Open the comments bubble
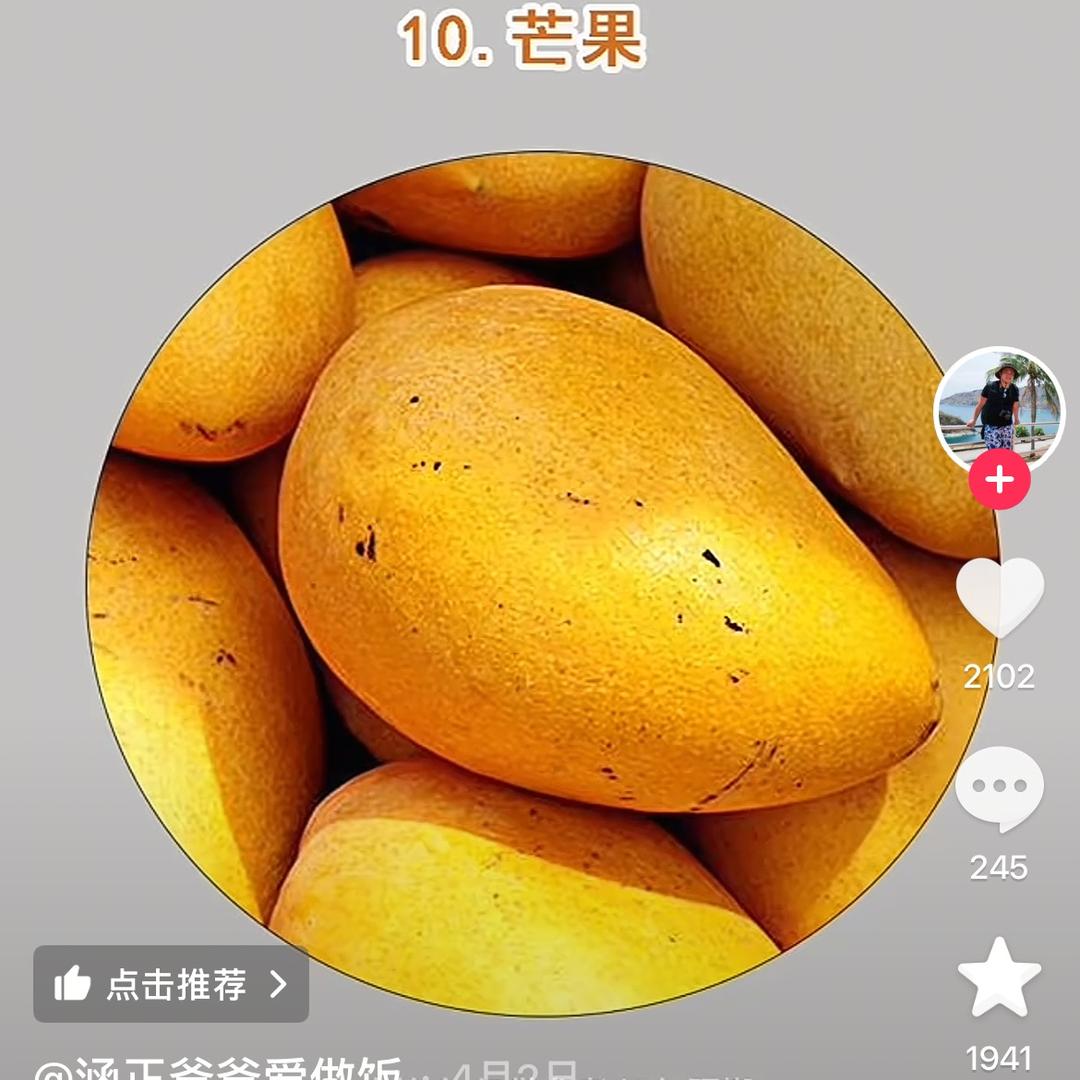Image resolution: width=1080 pixels, height=1080 pixels. tap(999, 787)
